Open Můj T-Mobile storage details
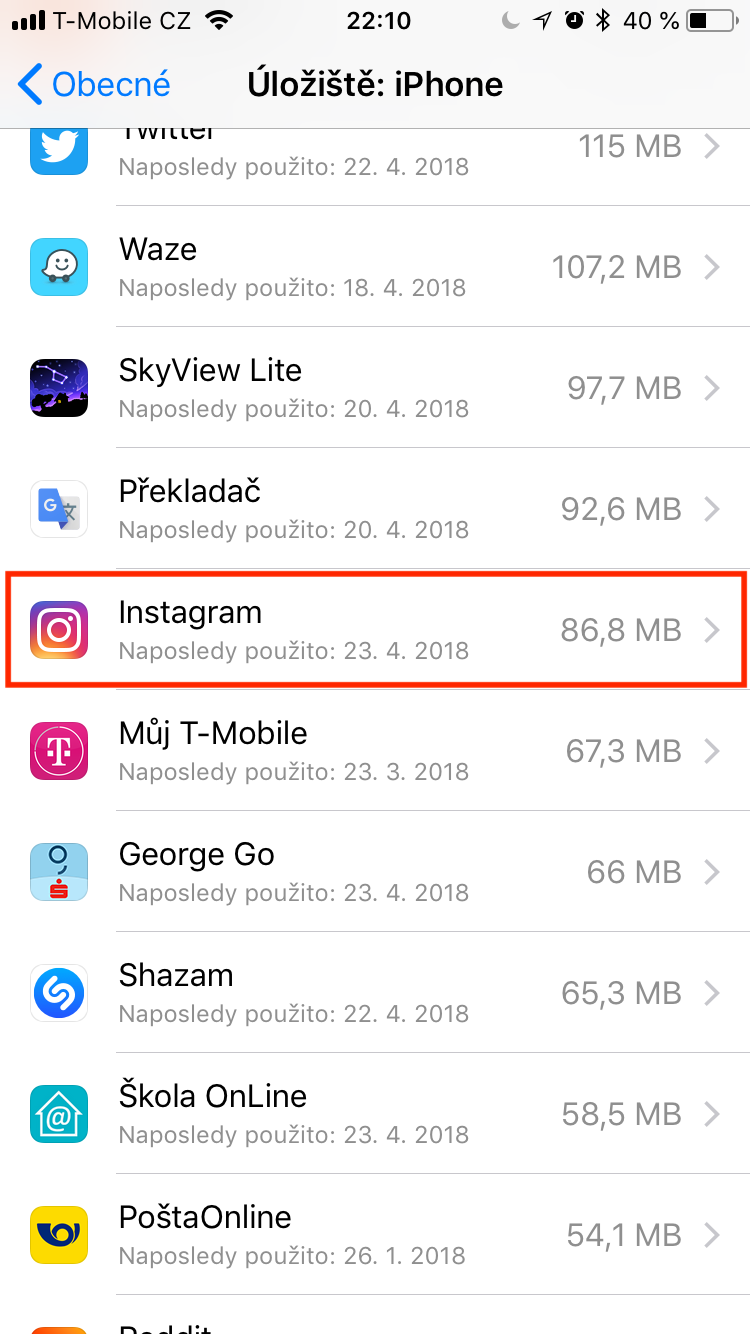 click(375, 751)
